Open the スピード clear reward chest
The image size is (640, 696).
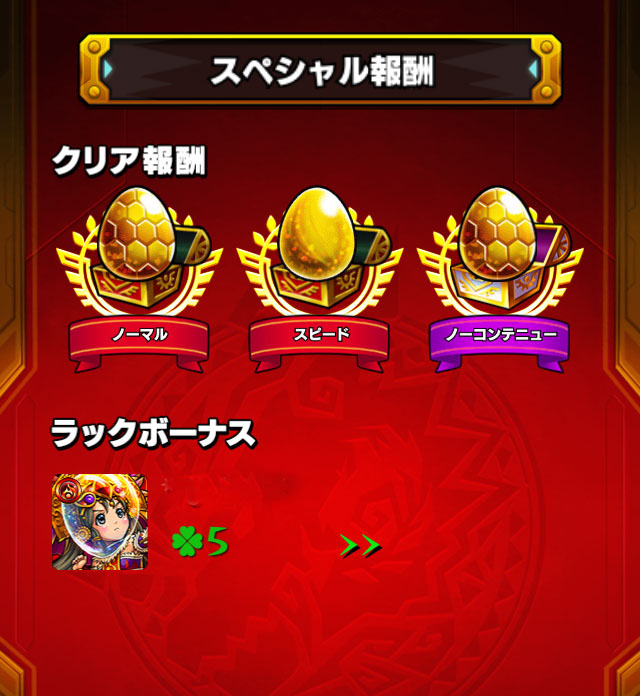pos(320,262)
